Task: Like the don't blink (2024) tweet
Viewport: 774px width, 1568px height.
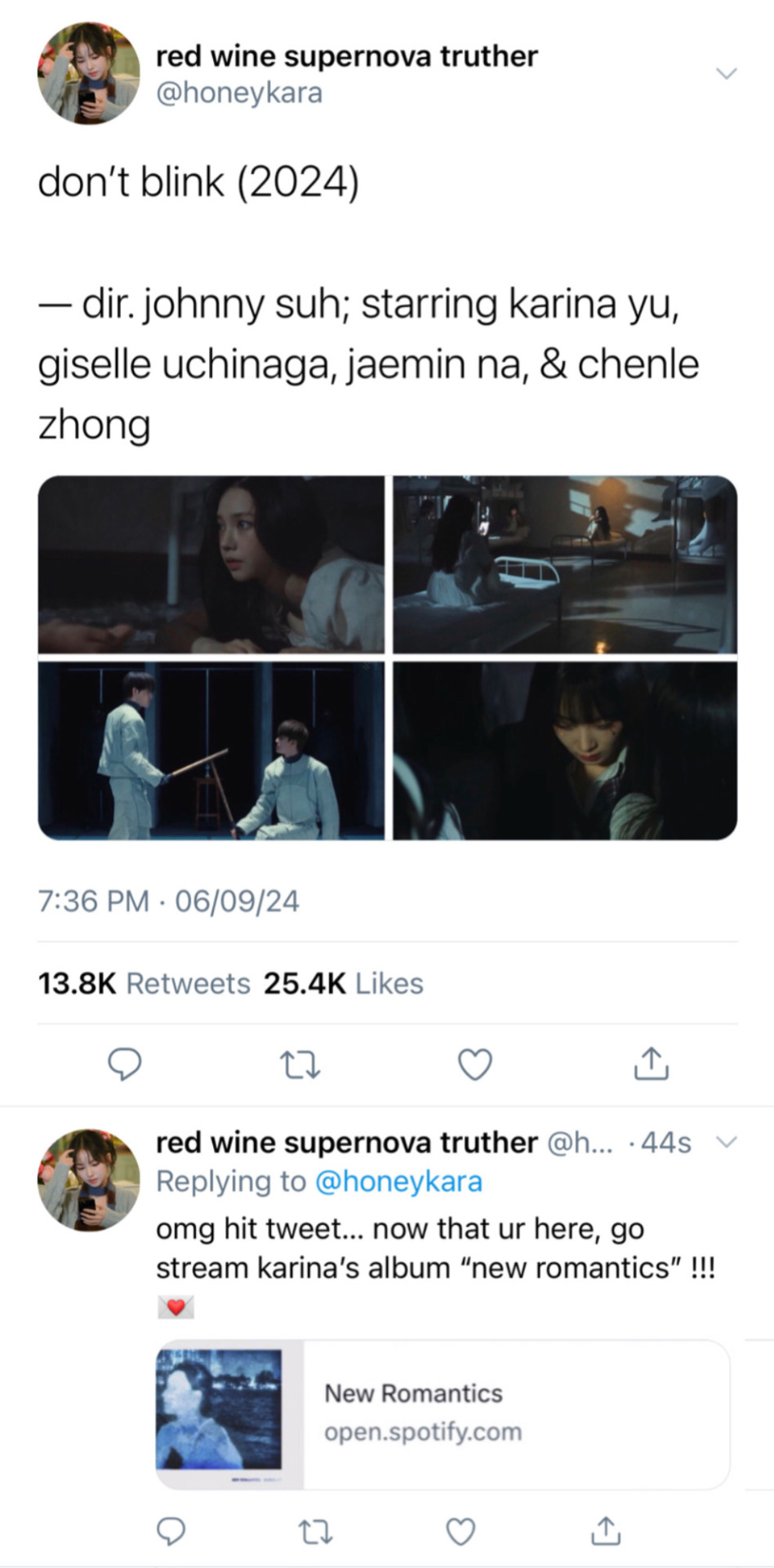Action: click(475, 1065)
